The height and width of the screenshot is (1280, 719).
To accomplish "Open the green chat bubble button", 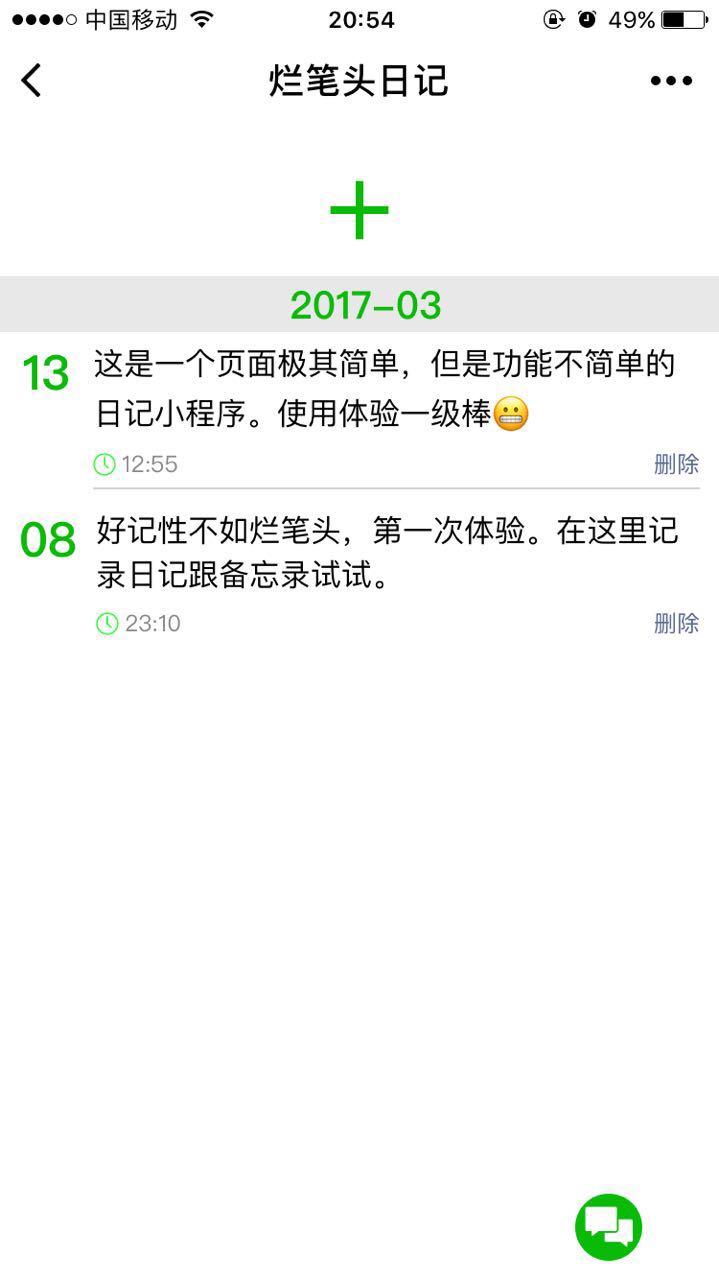I will coord(608,1226).
